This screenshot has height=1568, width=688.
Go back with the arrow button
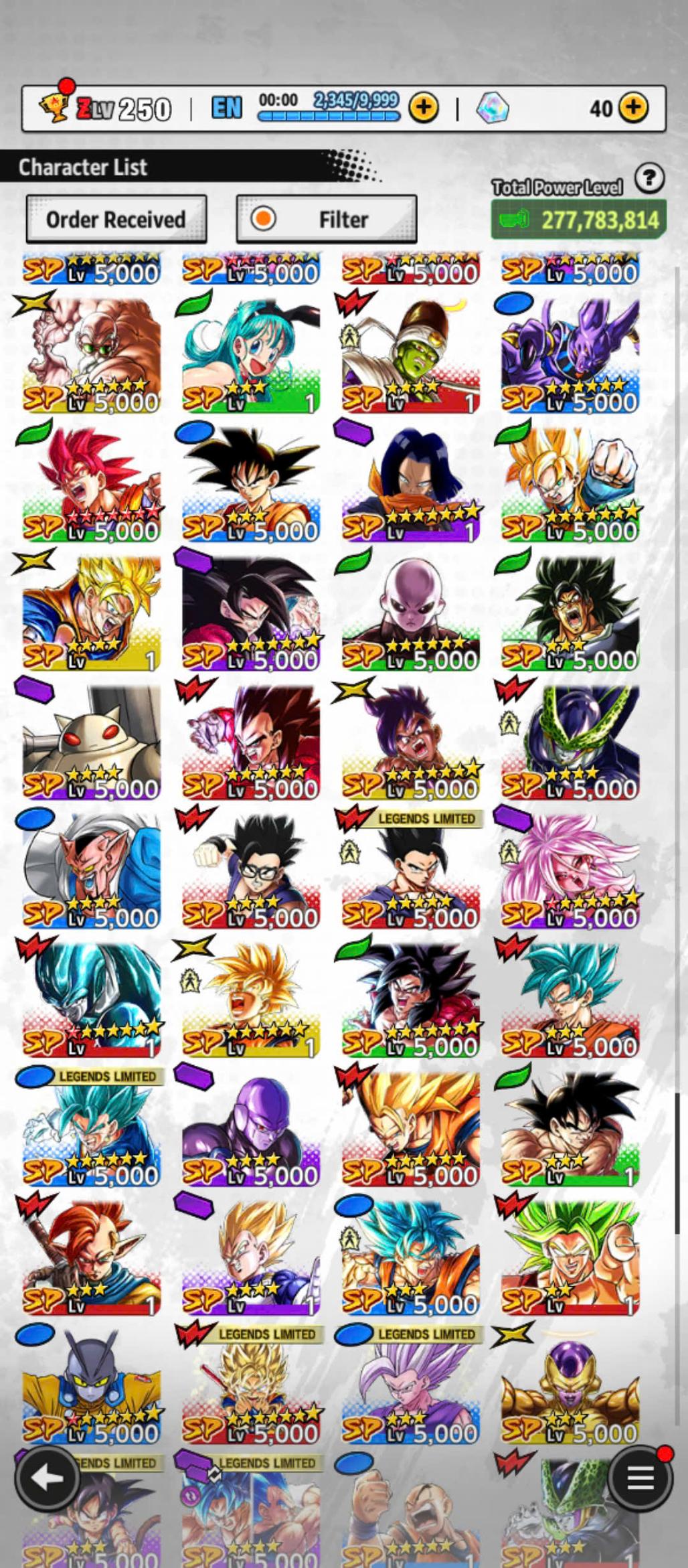coord(46,1478)
